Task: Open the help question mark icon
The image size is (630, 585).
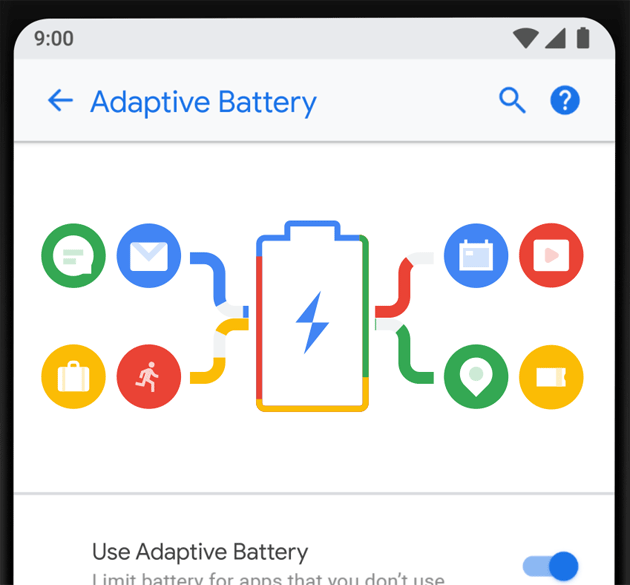Action: click(565, 101)
